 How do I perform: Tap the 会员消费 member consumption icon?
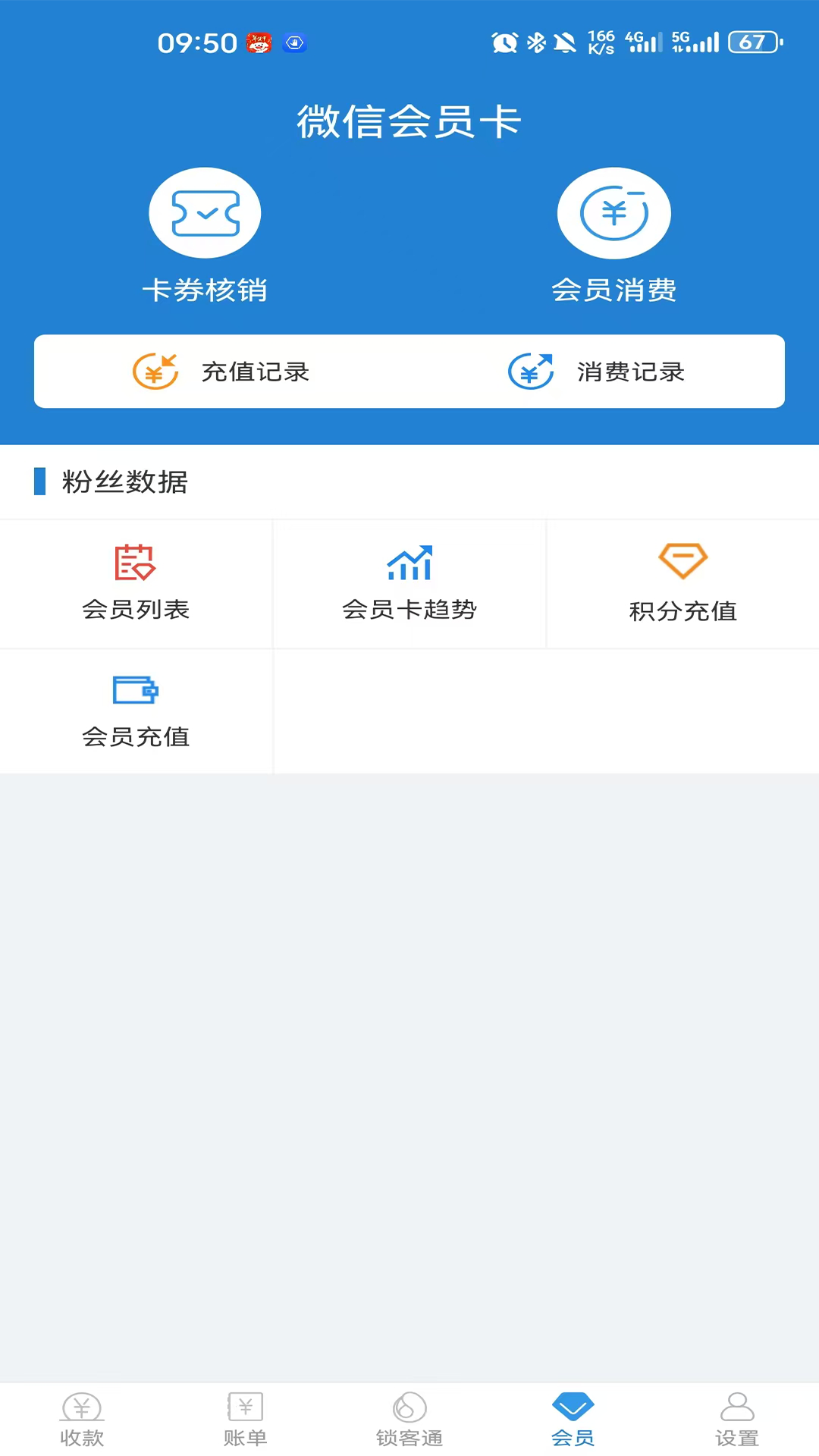(614, 212)
